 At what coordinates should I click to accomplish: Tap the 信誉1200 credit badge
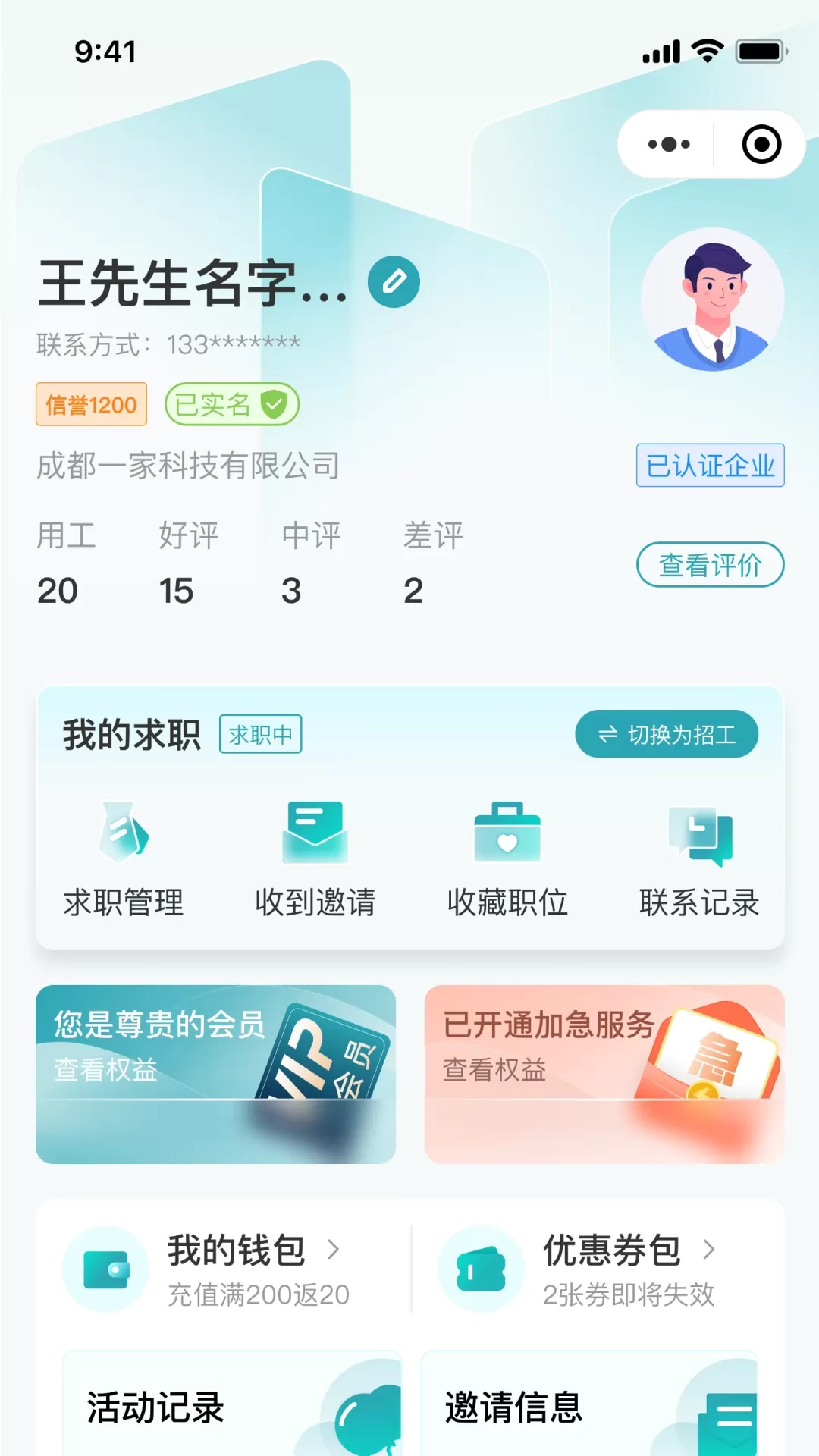point(91,404)
